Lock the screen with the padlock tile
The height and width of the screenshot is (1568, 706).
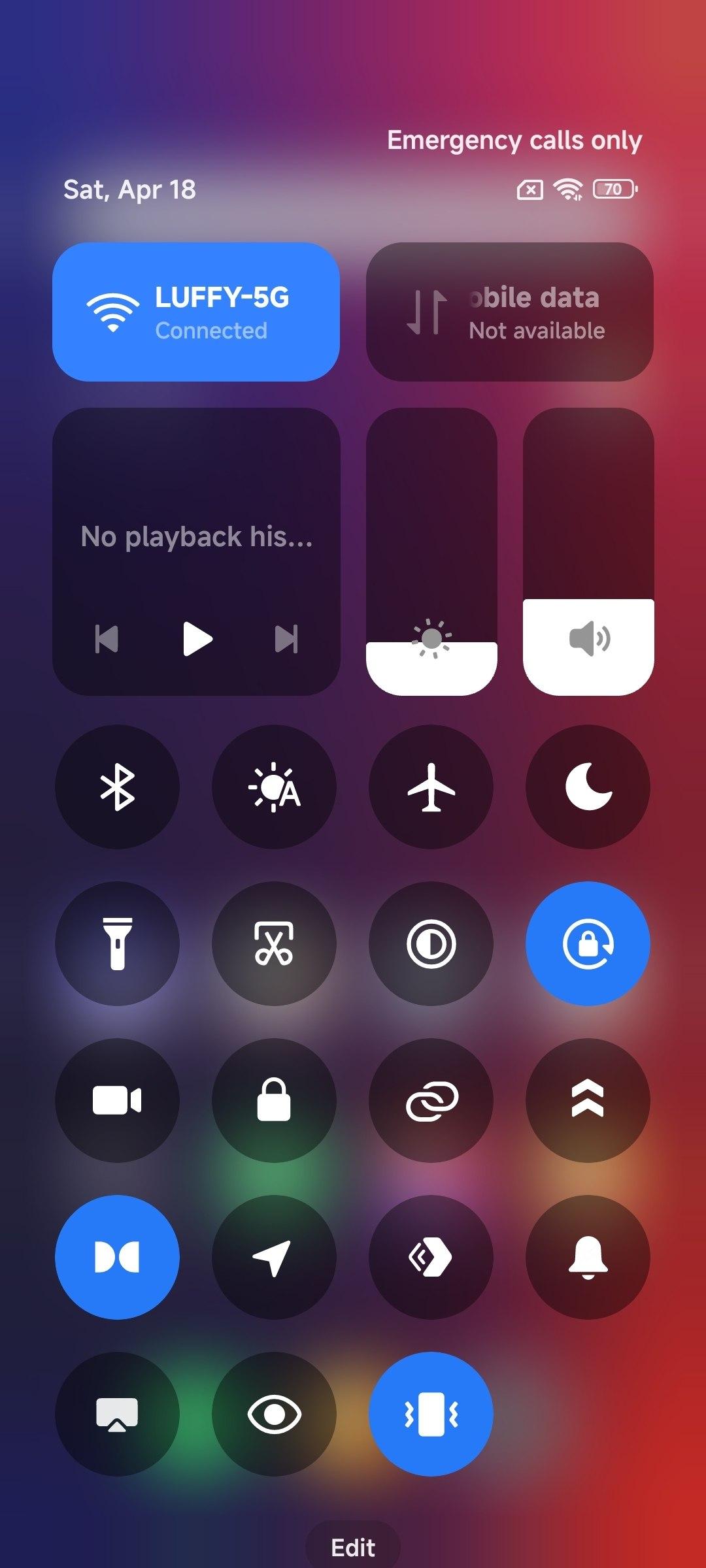[274, 1100]
